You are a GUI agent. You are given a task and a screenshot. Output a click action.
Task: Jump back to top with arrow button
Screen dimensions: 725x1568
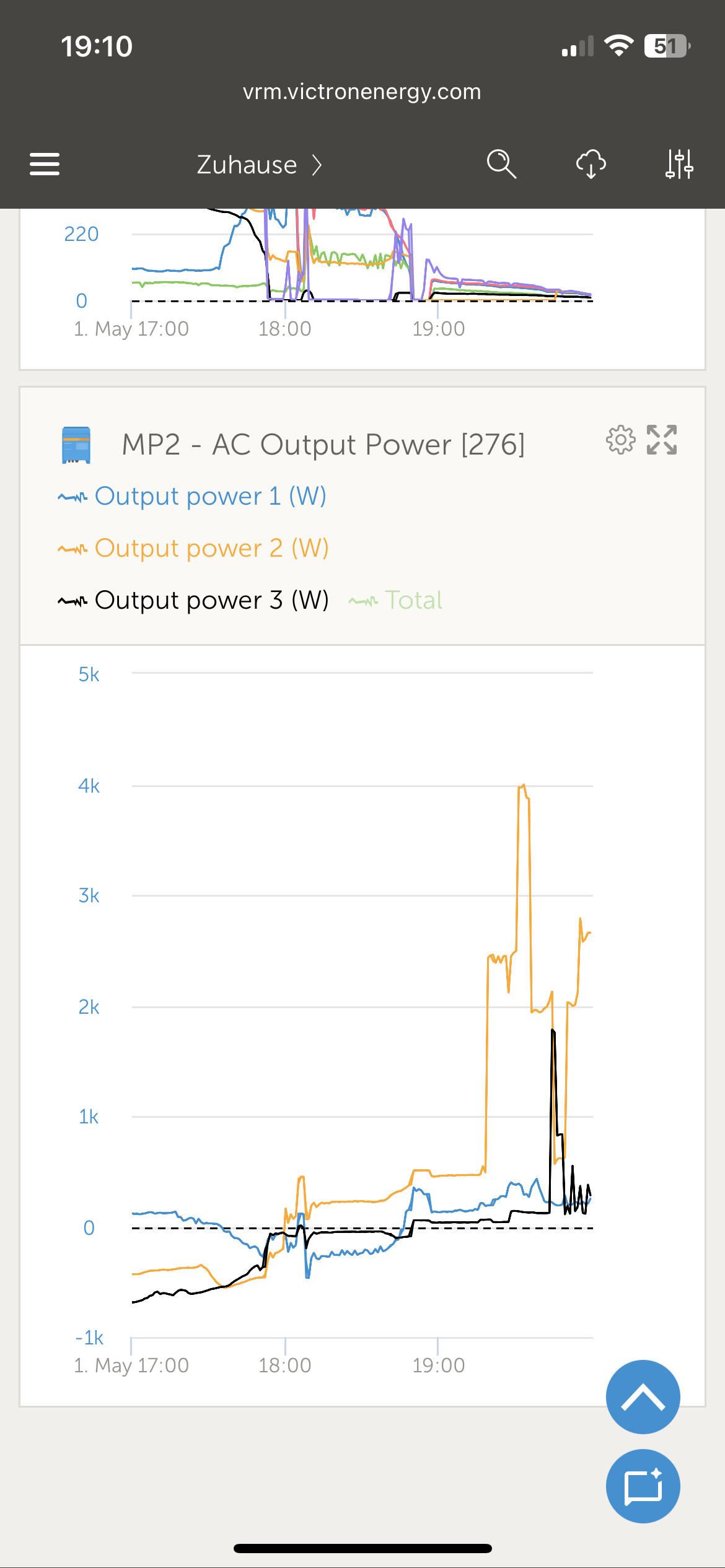tap(643, 1397)
